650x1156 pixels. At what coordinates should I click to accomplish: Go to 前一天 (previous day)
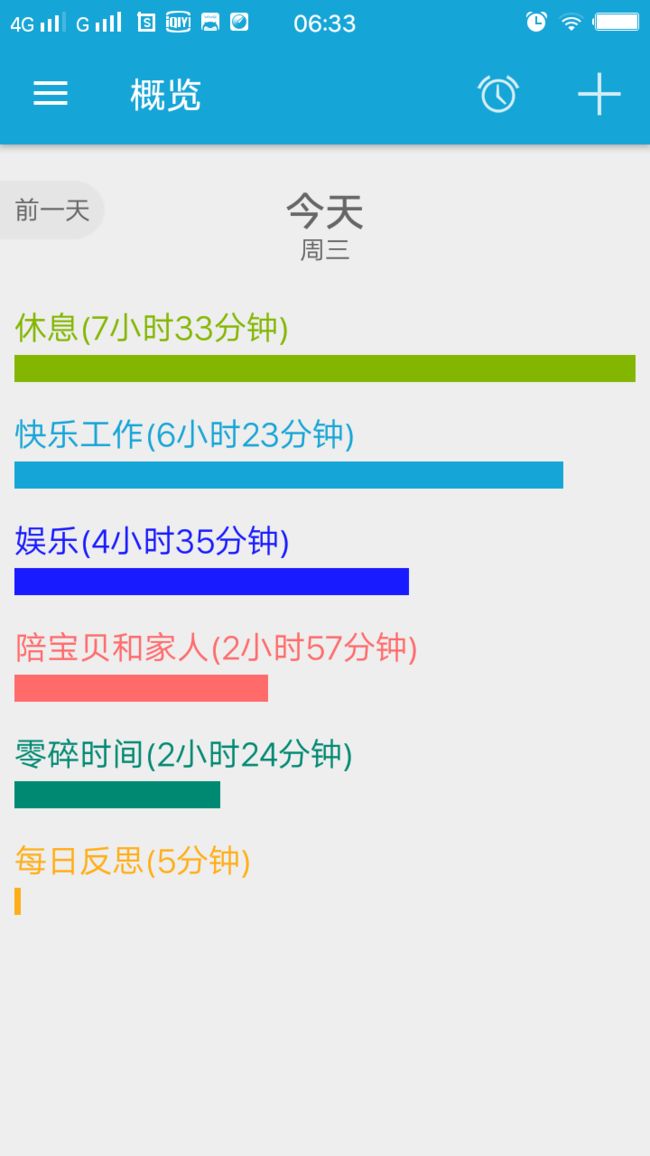[x=51, y=210]
